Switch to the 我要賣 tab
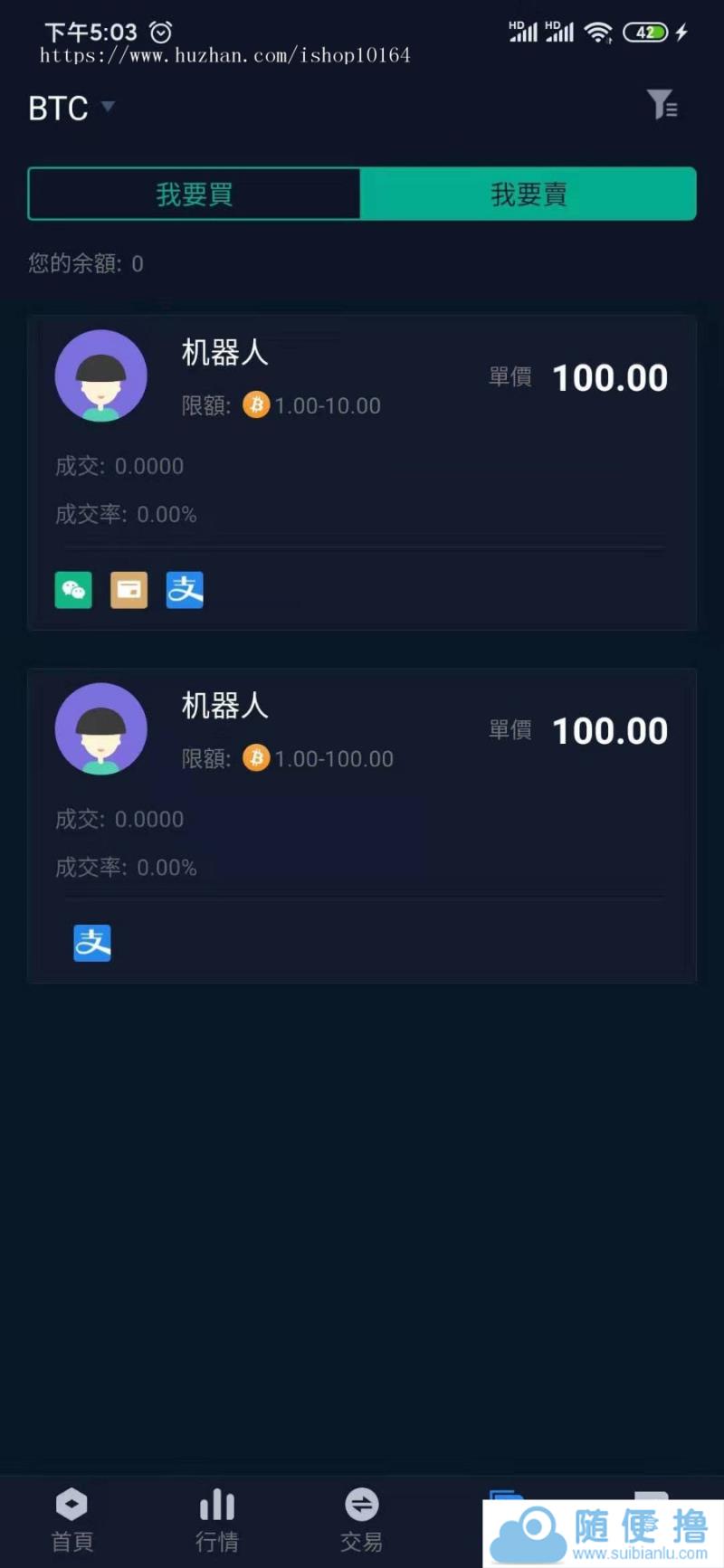The image size is (724, 1568). (x=529, y=194)
